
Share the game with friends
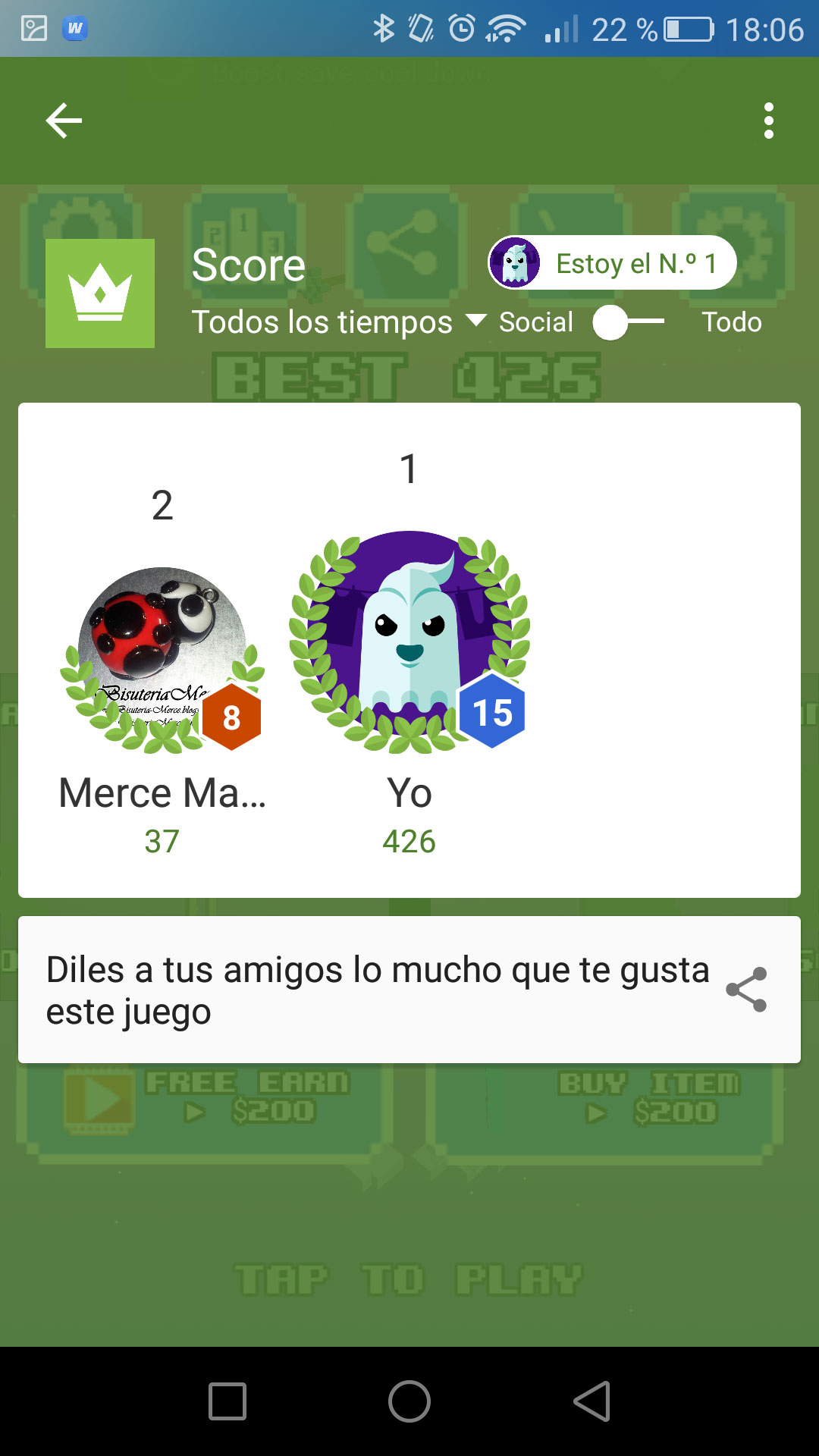point(746,990)
